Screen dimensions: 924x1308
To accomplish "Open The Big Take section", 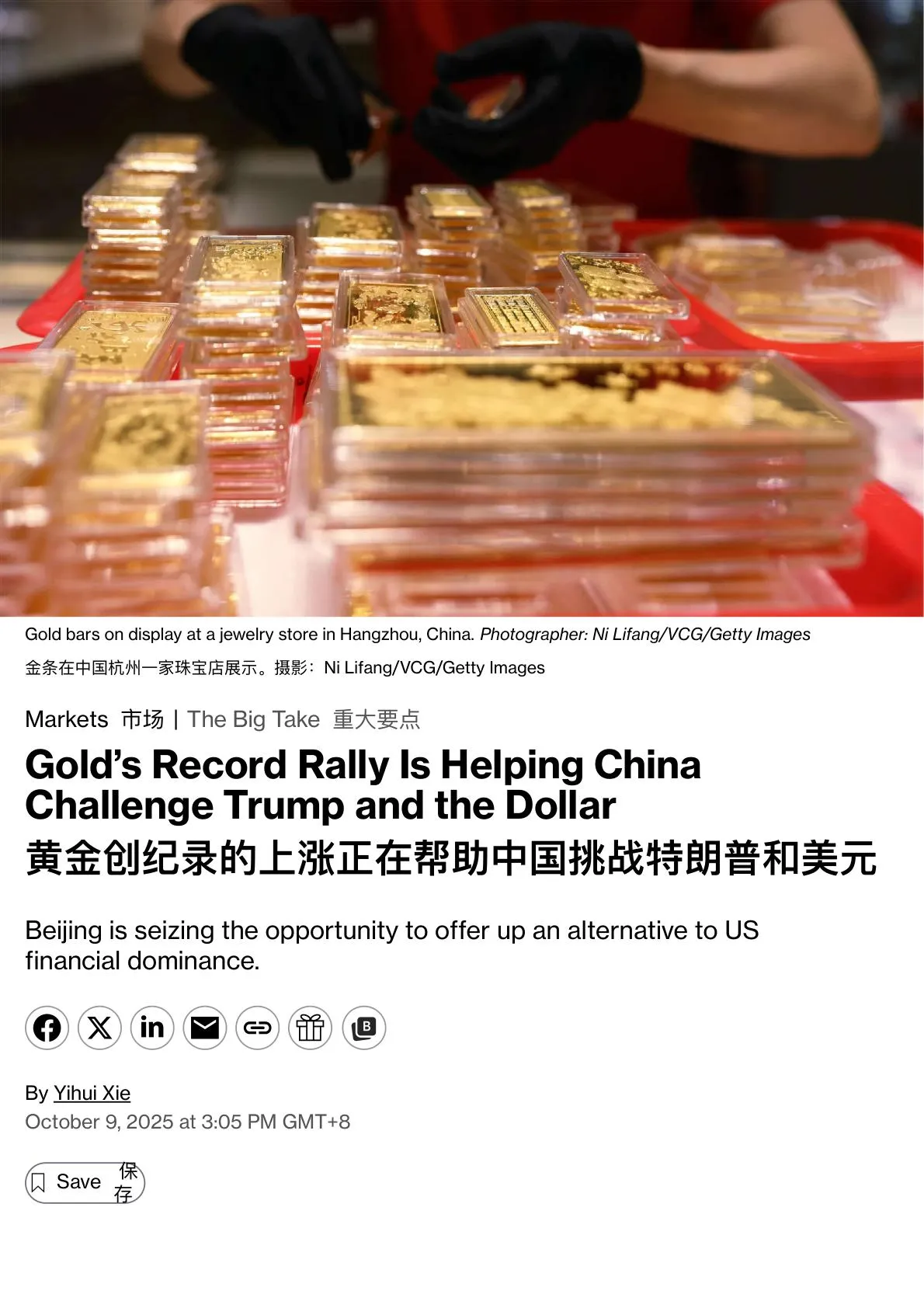I will 252,719.
